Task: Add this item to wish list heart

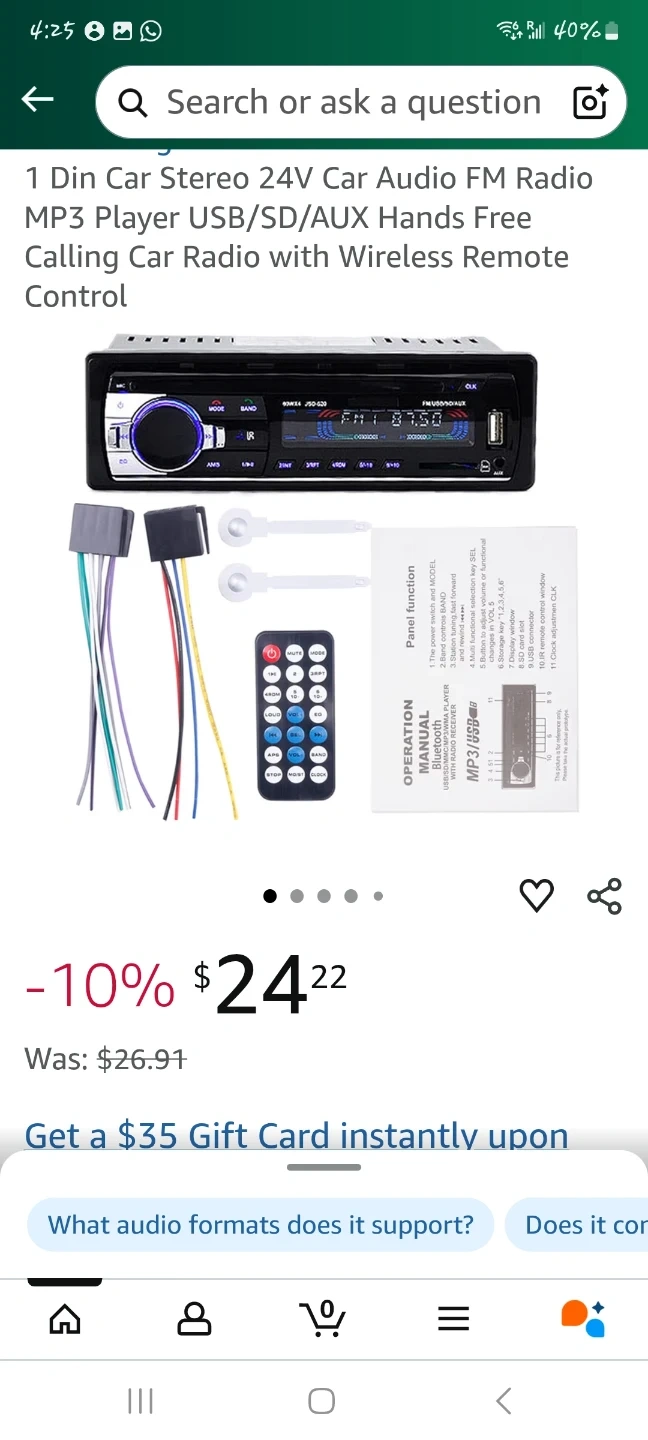Action: [537, 895]
